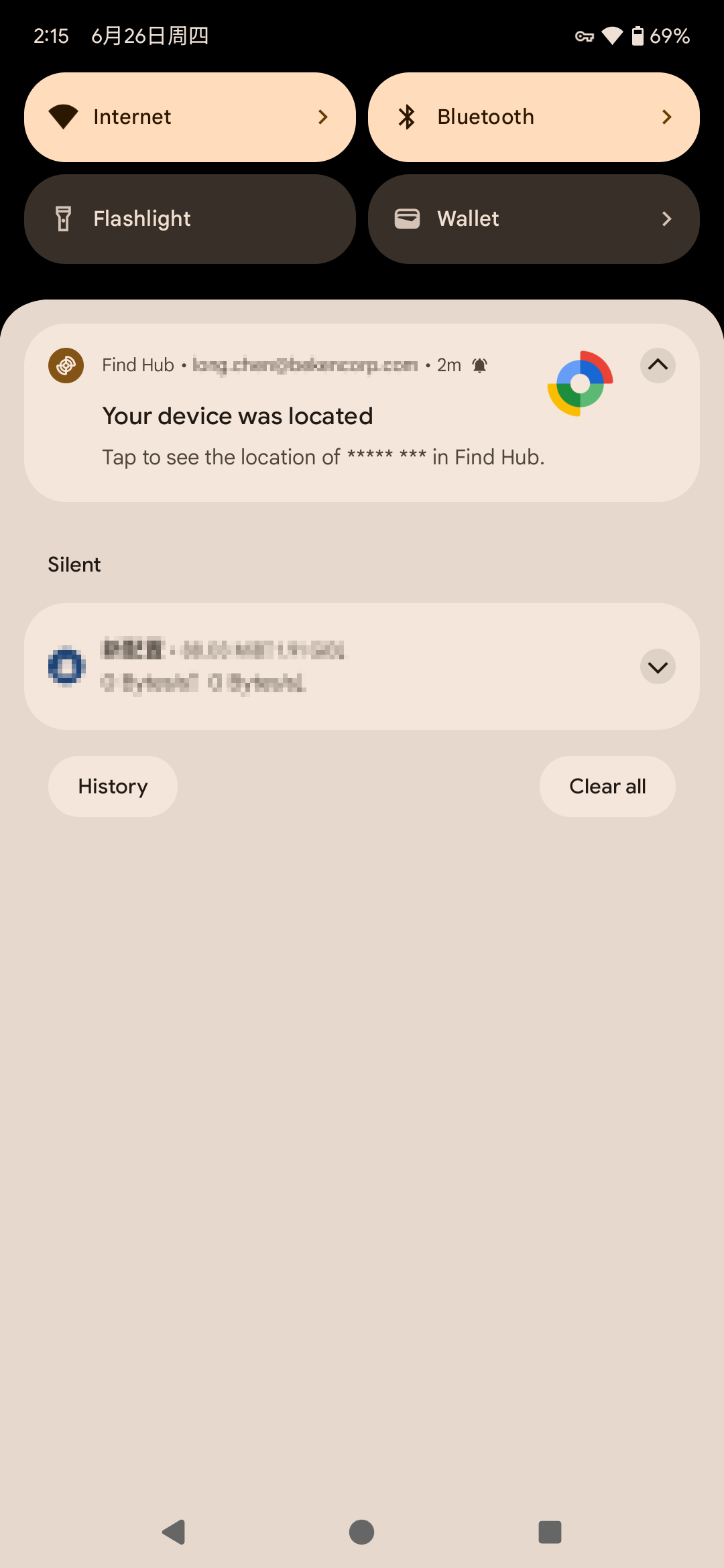
Task: Go to the home screen
Action: pos(362,1532)
